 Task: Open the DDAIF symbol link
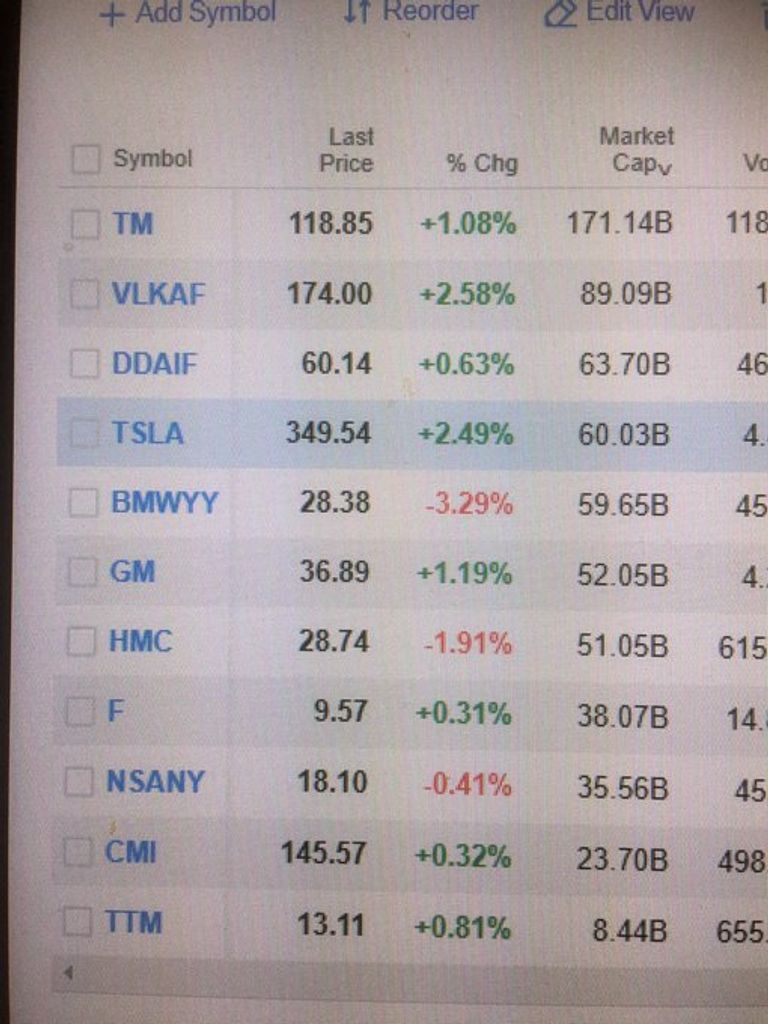pos(154,363)
